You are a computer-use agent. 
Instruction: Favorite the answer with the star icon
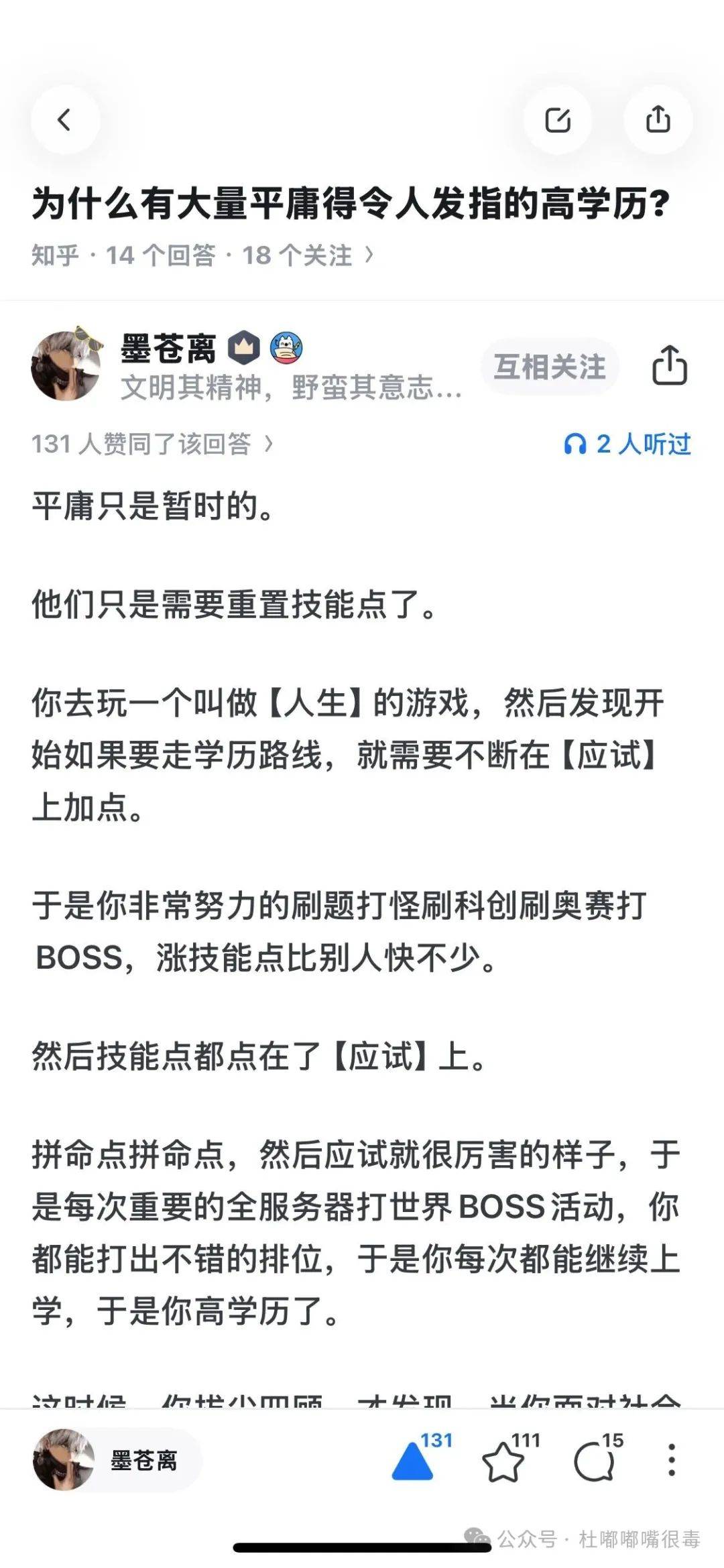pos(503,1463)
